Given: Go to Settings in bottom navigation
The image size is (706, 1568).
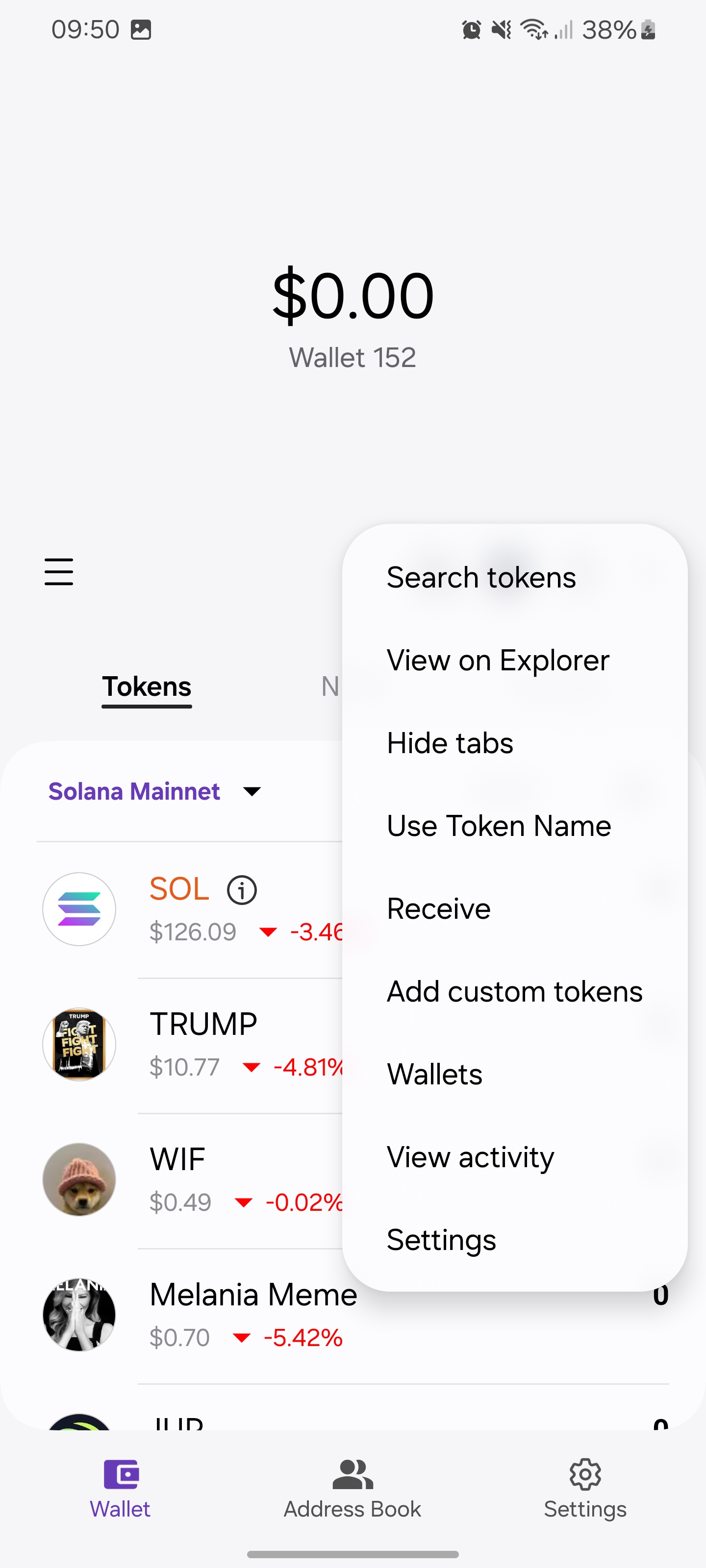Looking at the screenshot, I should pos(585,1489).
